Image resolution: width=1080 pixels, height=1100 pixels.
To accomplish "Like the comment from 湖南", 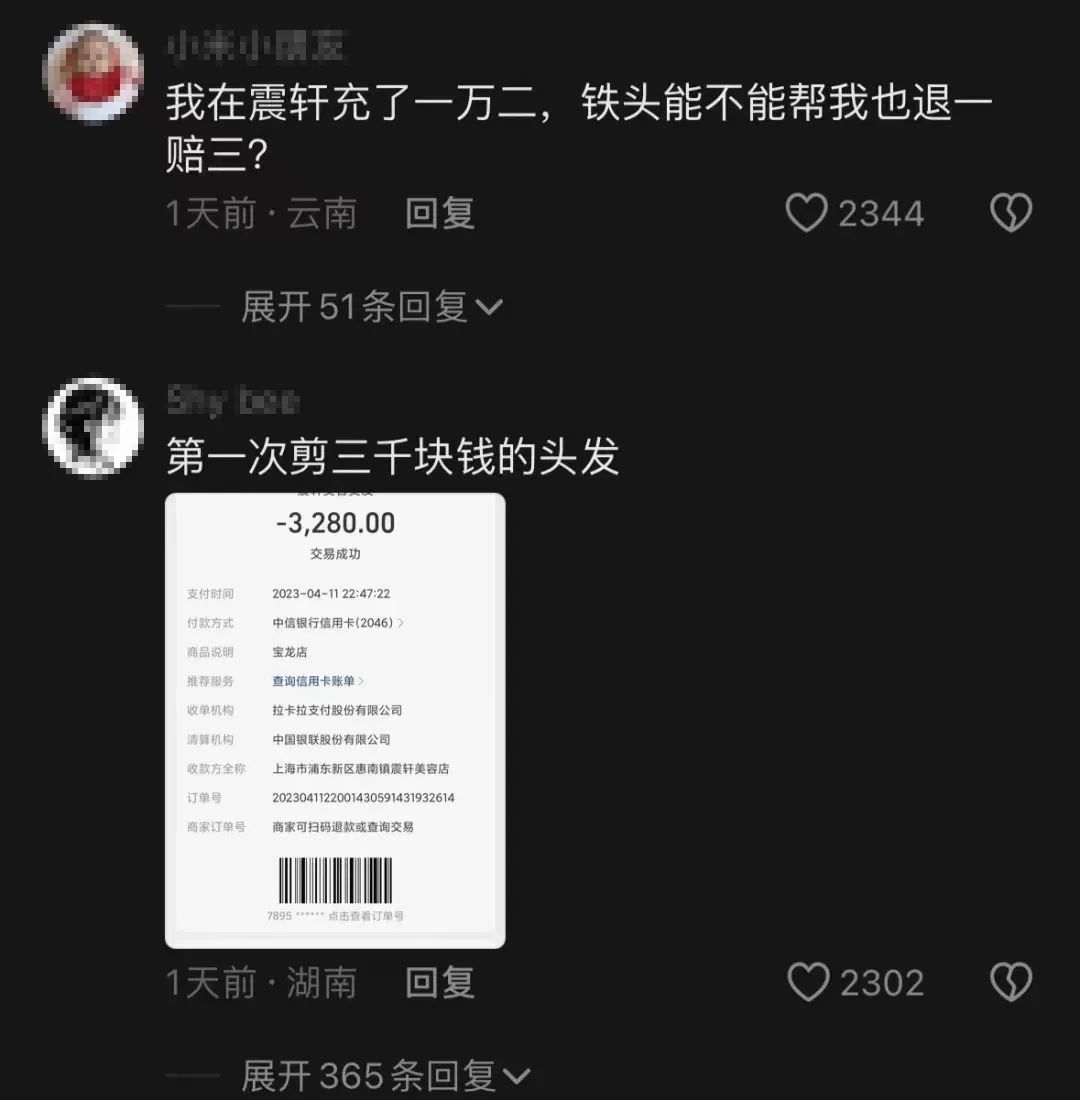I will tap(808, 983).
